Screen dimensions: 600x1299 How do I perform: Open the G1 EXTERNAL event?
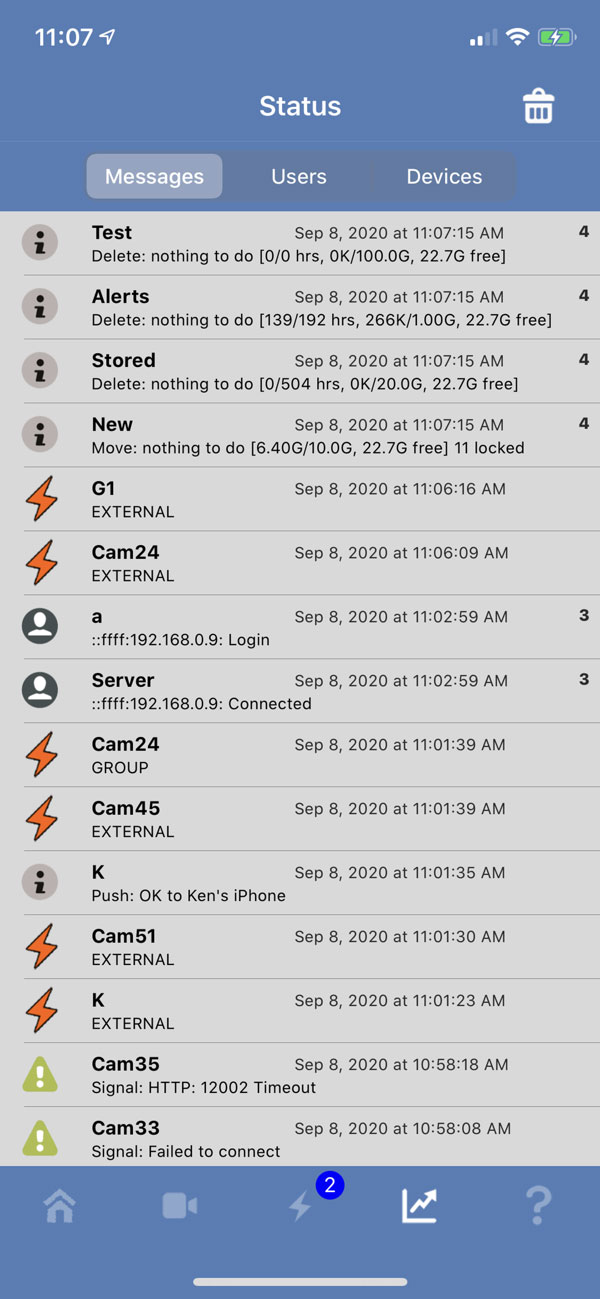click(x=300, y=499)
